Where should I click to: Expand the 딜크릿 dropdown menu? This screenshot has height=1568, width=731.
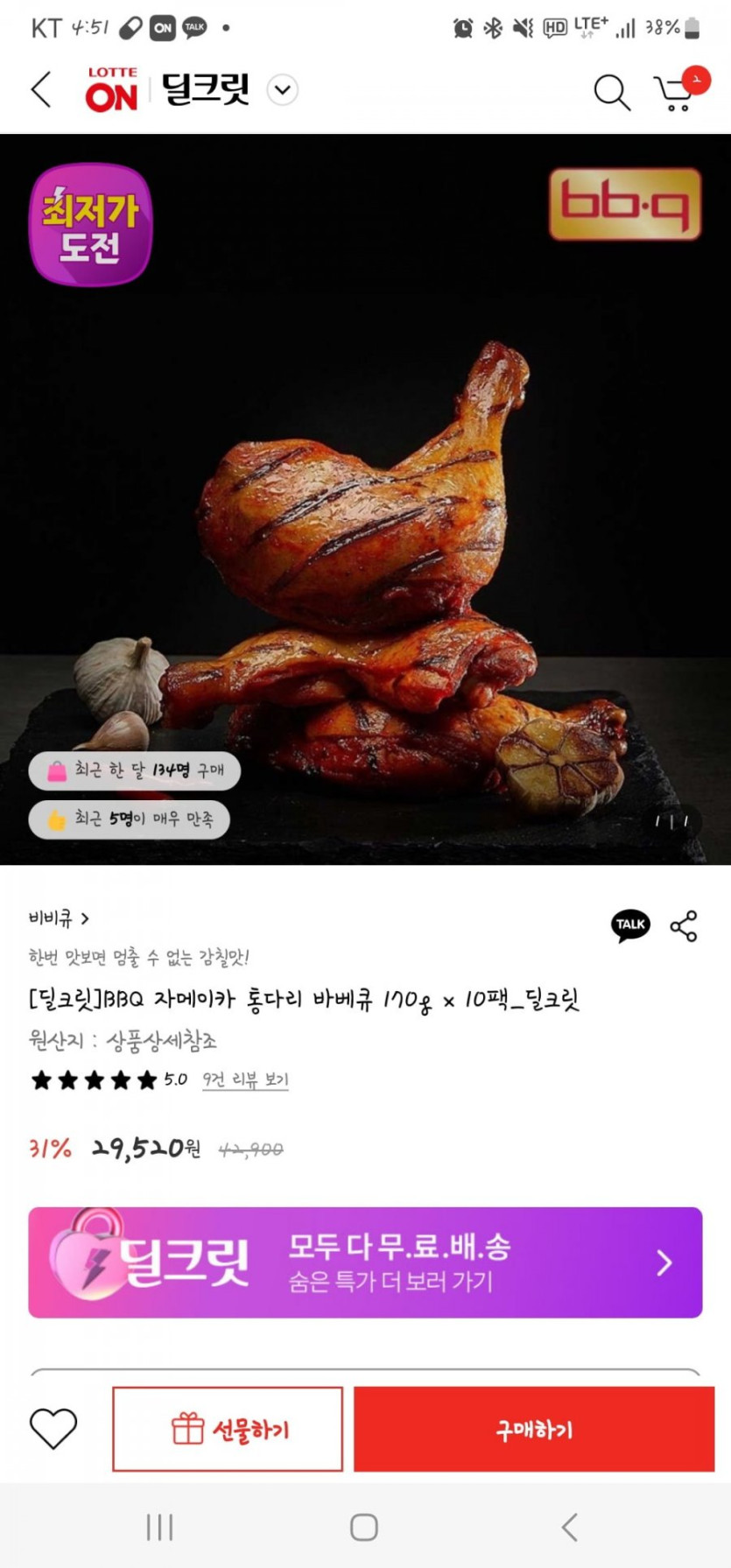tap(282, 90)
